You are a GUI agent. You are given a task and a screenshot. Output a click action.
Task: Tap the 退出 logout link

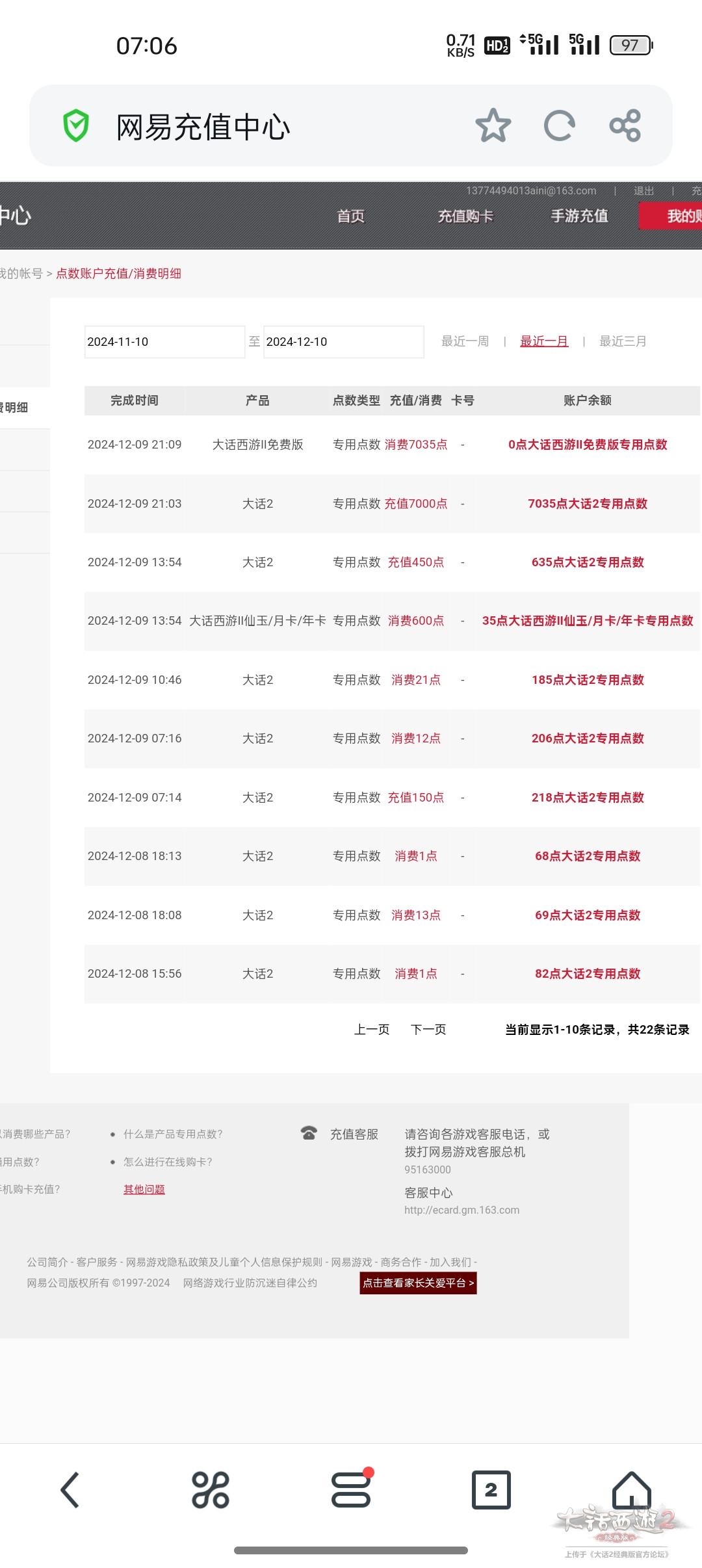click(x=644, y=190)
